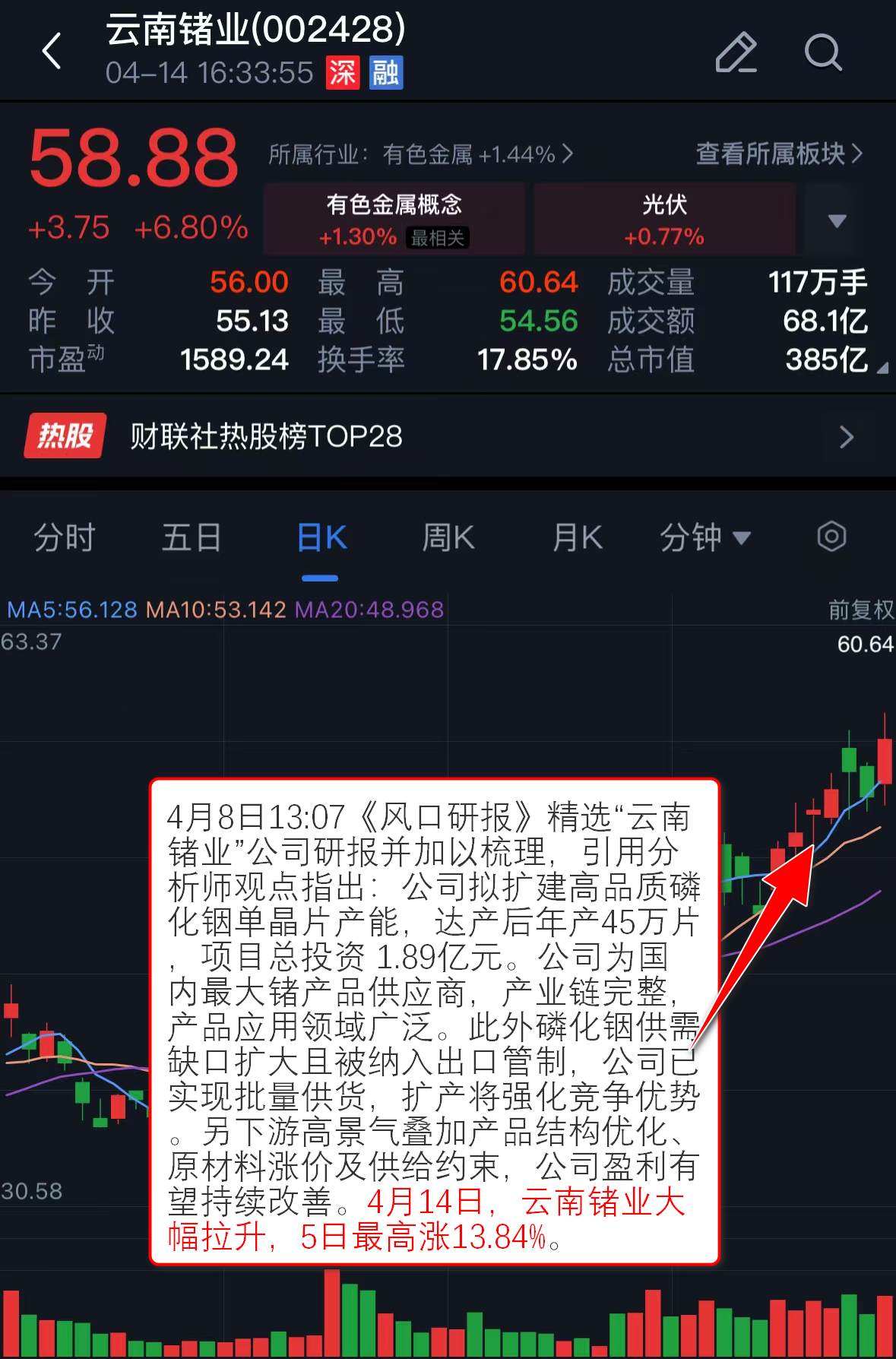Image resolution: width=896 pixels, height=1359 pixels.
Task: Open the 有色金属概念 concept chip
Action: tap(394, 219)
